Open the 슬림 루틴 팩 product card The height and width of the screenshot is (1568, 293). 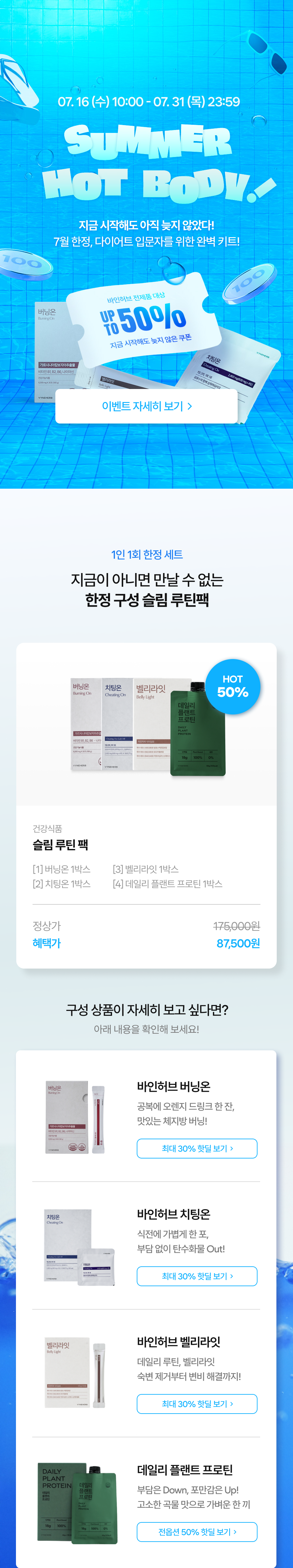[146, 805]
